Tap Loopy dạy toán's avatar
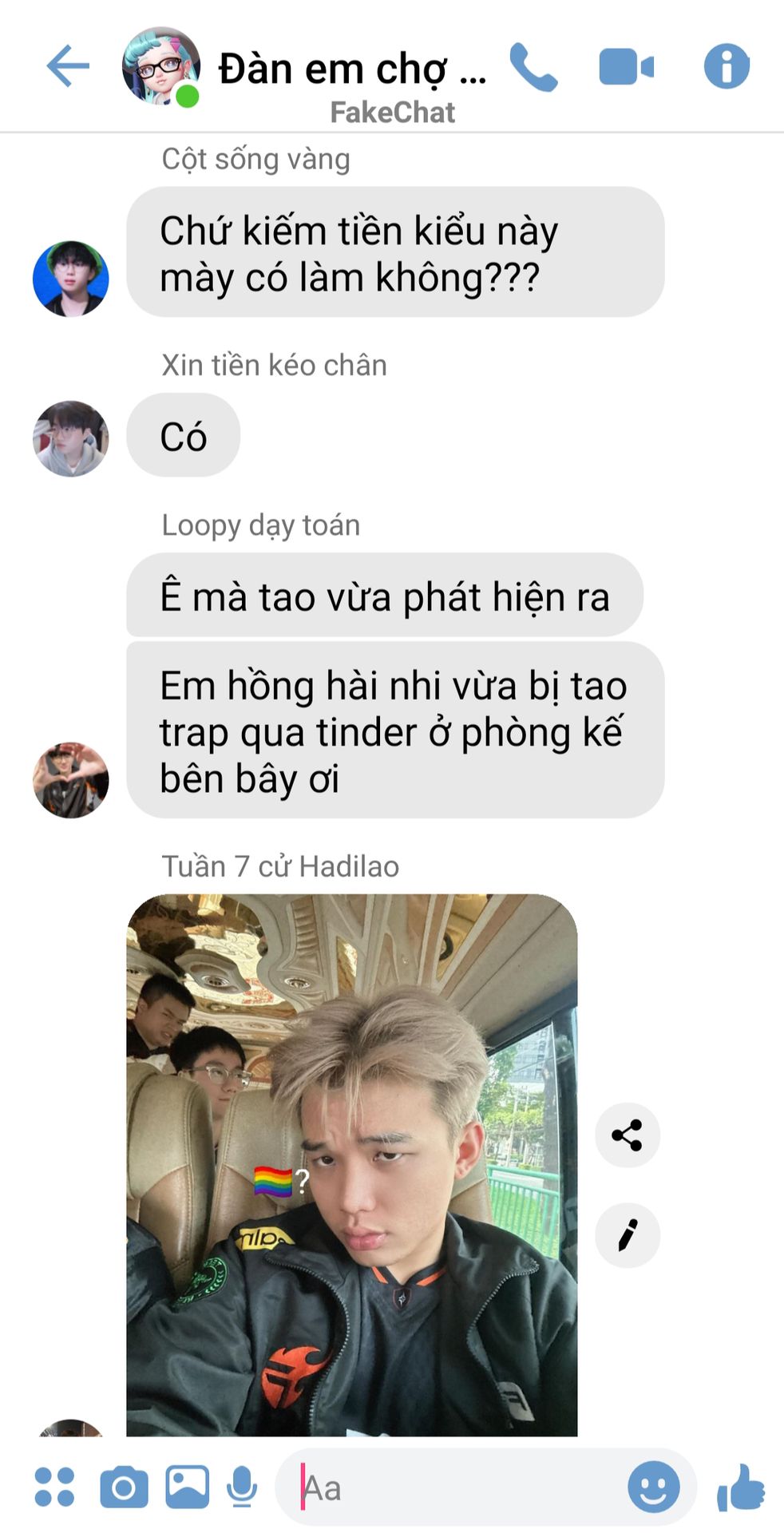The width and height of the screenshot is (784, 1533). tap(71, 780)
